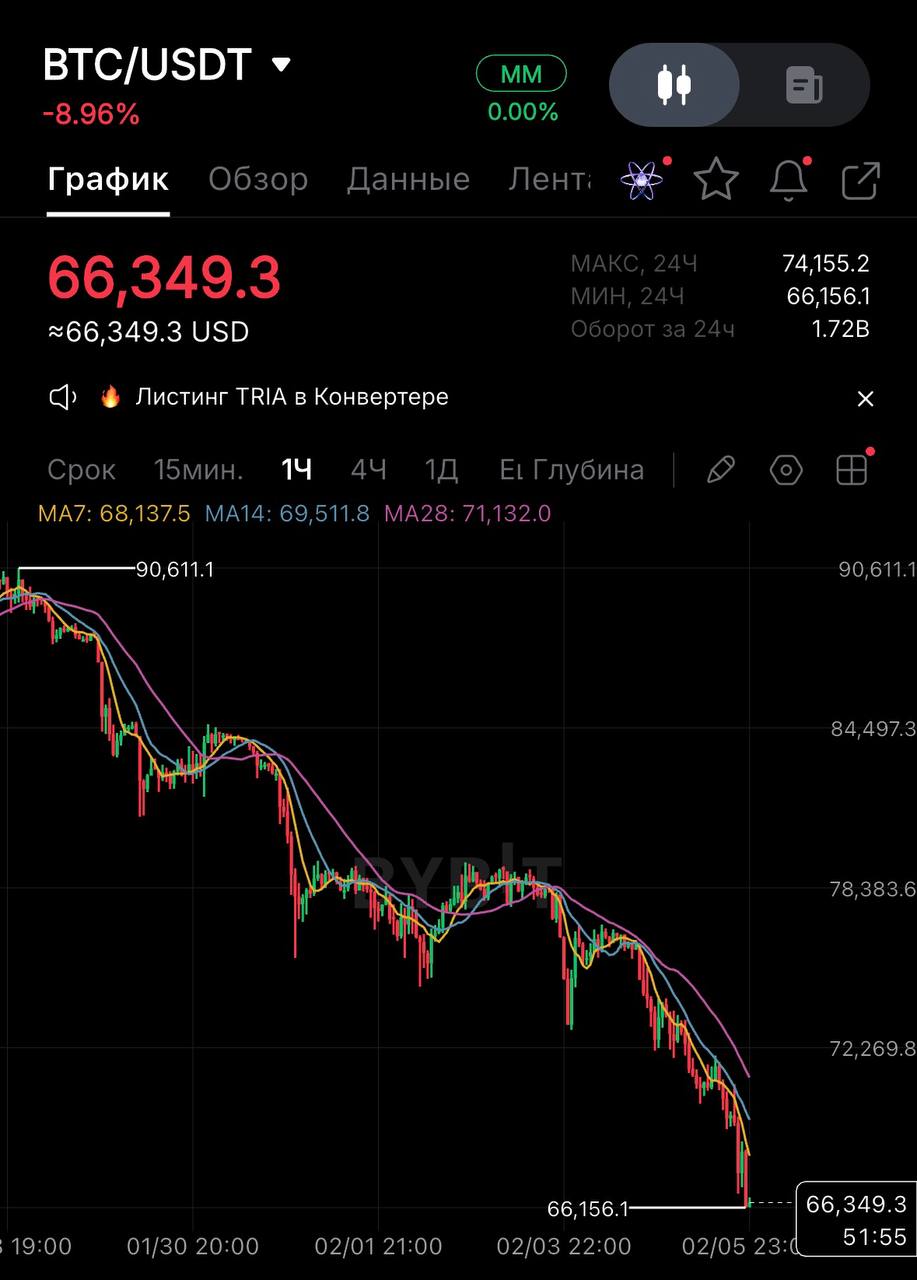The height and width of the screenshot is (1280, 917).
Task: Switch to the order book view
Action: [804, 85]
